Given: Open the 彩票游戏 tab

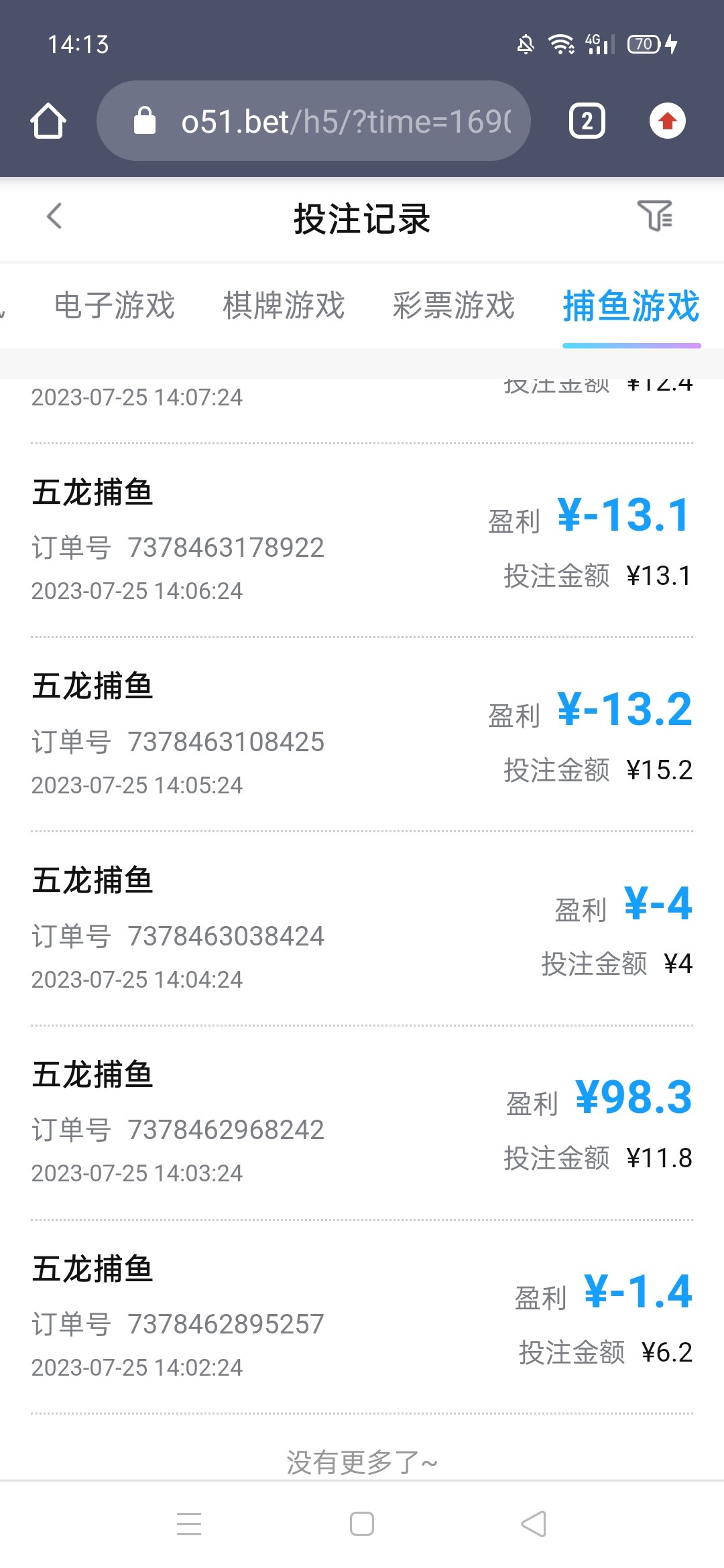Looking at the screenshot, I should click(455, 306).
